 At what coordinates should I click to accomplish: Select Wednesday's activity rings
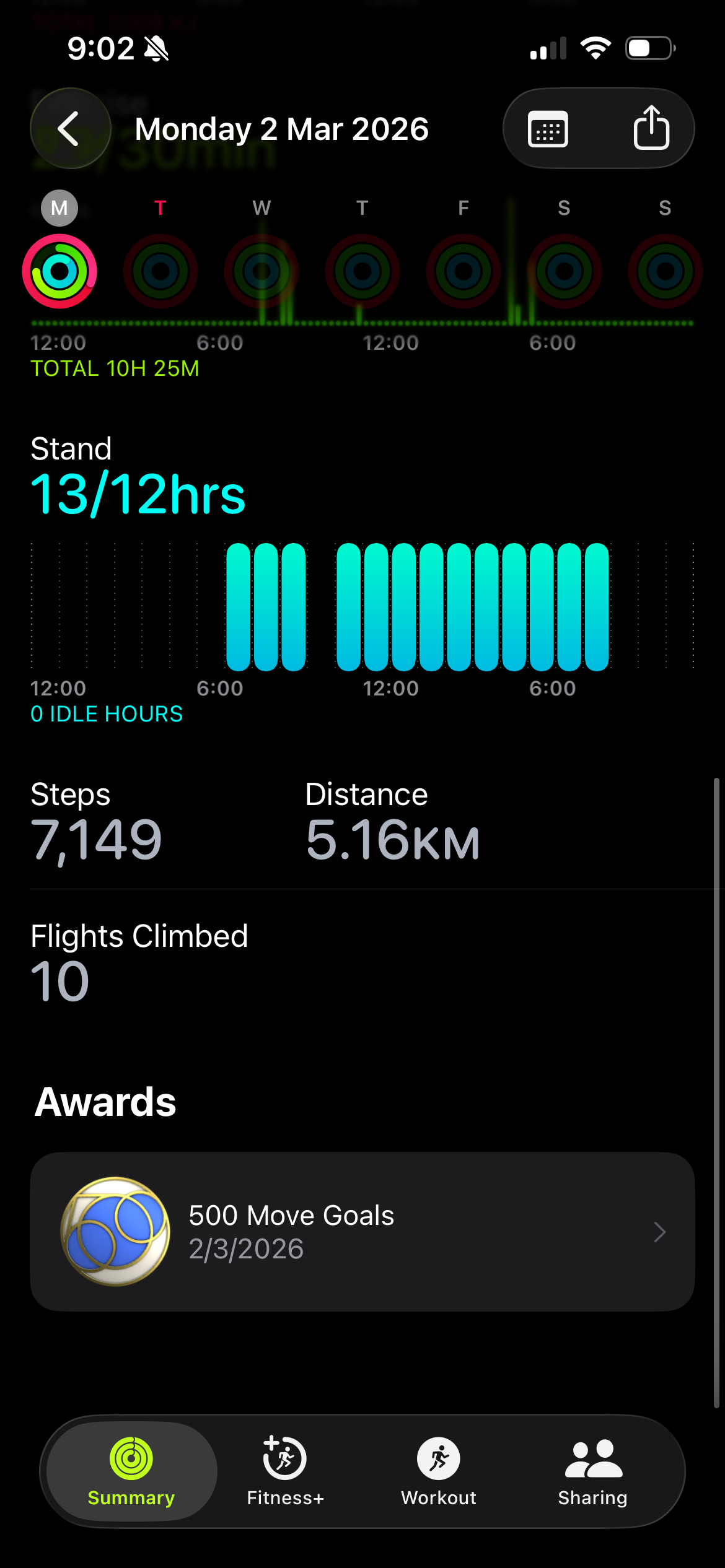click(x=261, y=271)
